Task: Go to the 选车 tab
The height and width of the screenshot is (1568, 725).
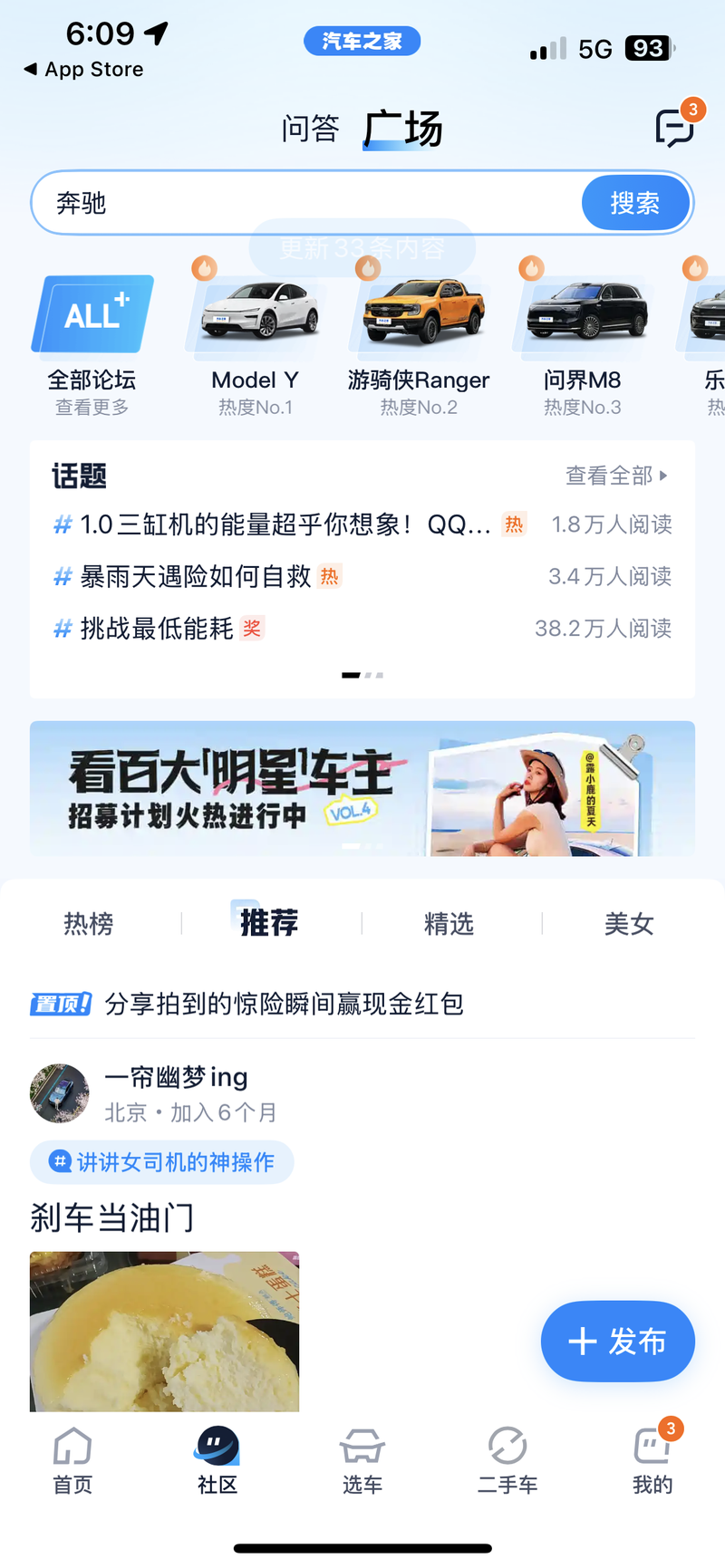Action: point(362,1460)
